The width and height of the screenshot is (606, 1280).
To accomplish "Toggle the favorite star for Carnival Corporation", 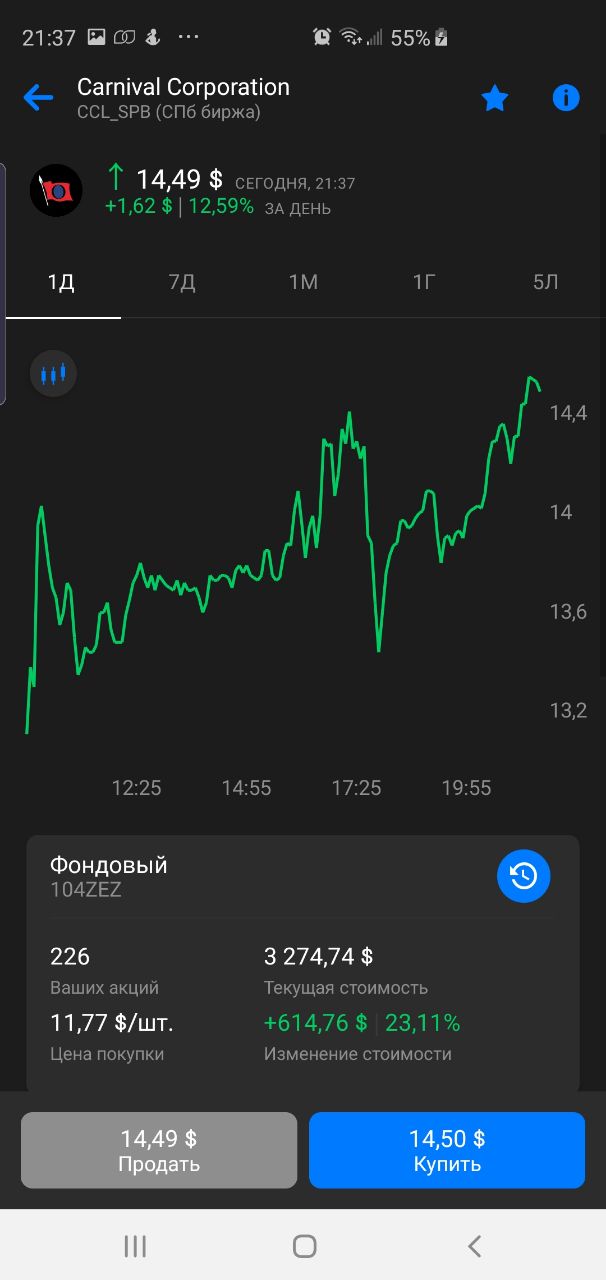I will click(x=495, y=98).
